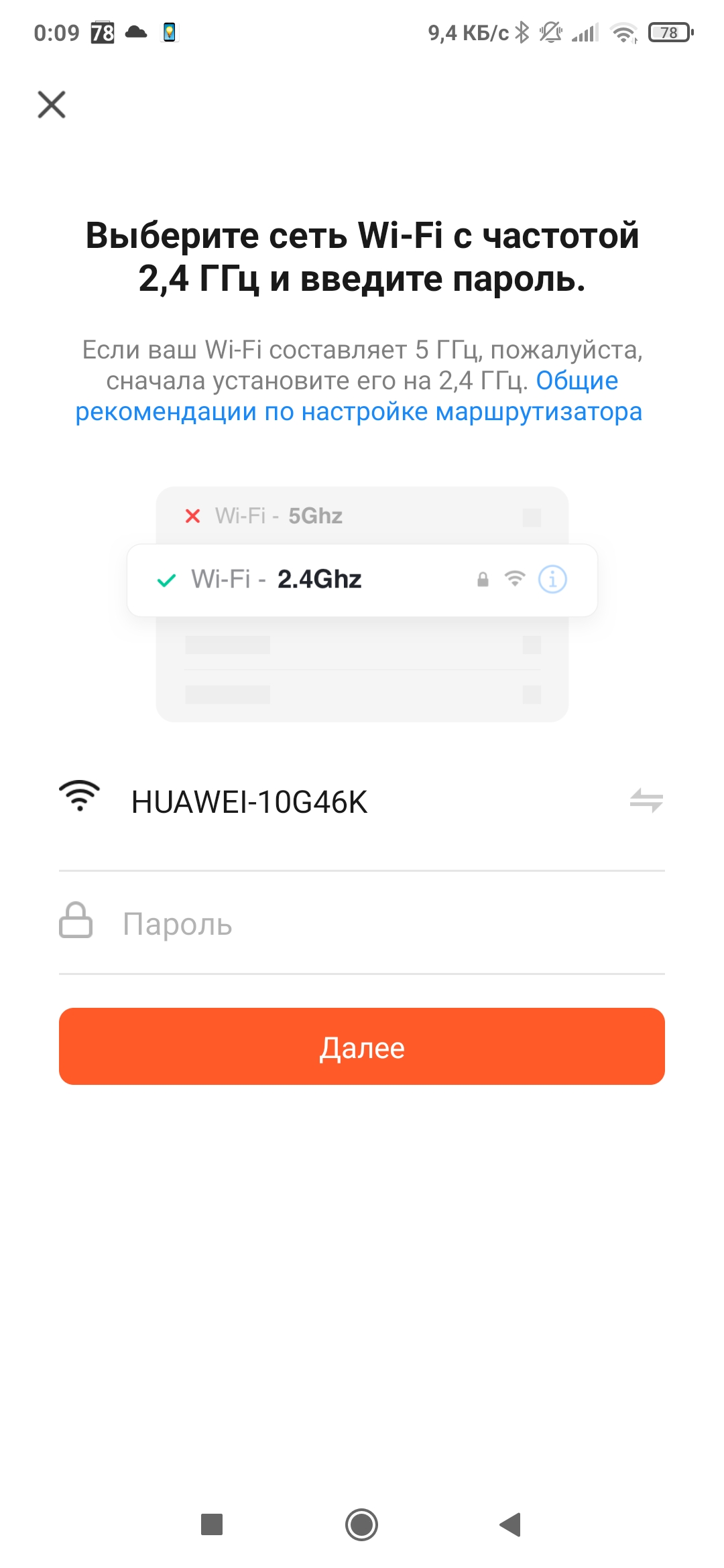Viewport: 724px width, 1568px height.
Task: Close the Wi-Fi setup screen
Action: 52,105
